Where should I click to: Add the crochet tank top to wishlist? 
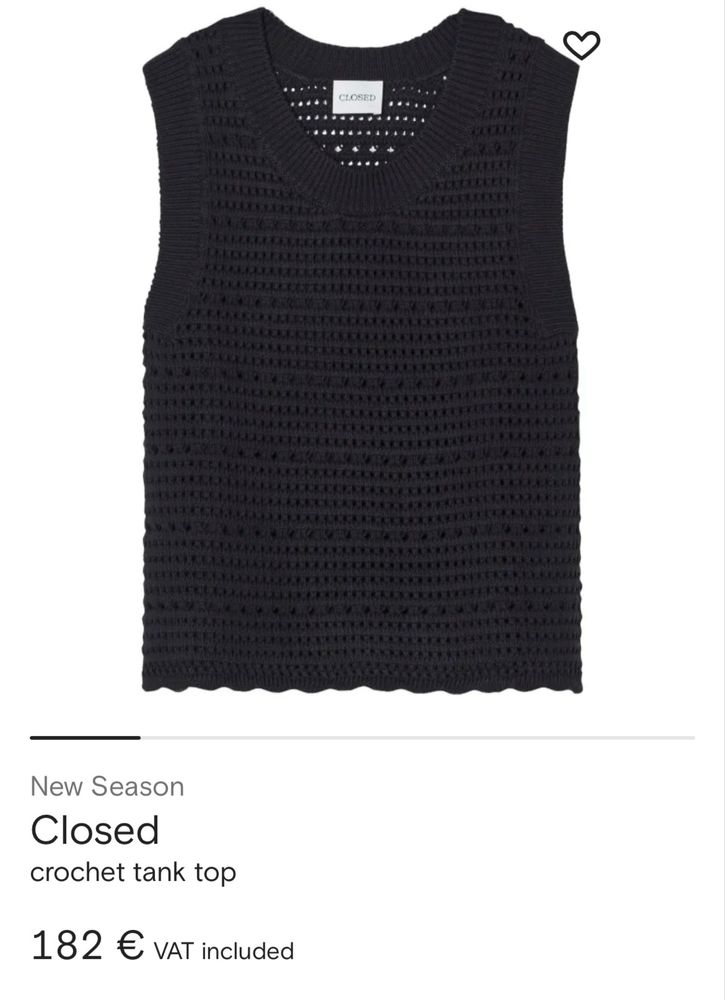pyautogui.click(x=581, y=45)
